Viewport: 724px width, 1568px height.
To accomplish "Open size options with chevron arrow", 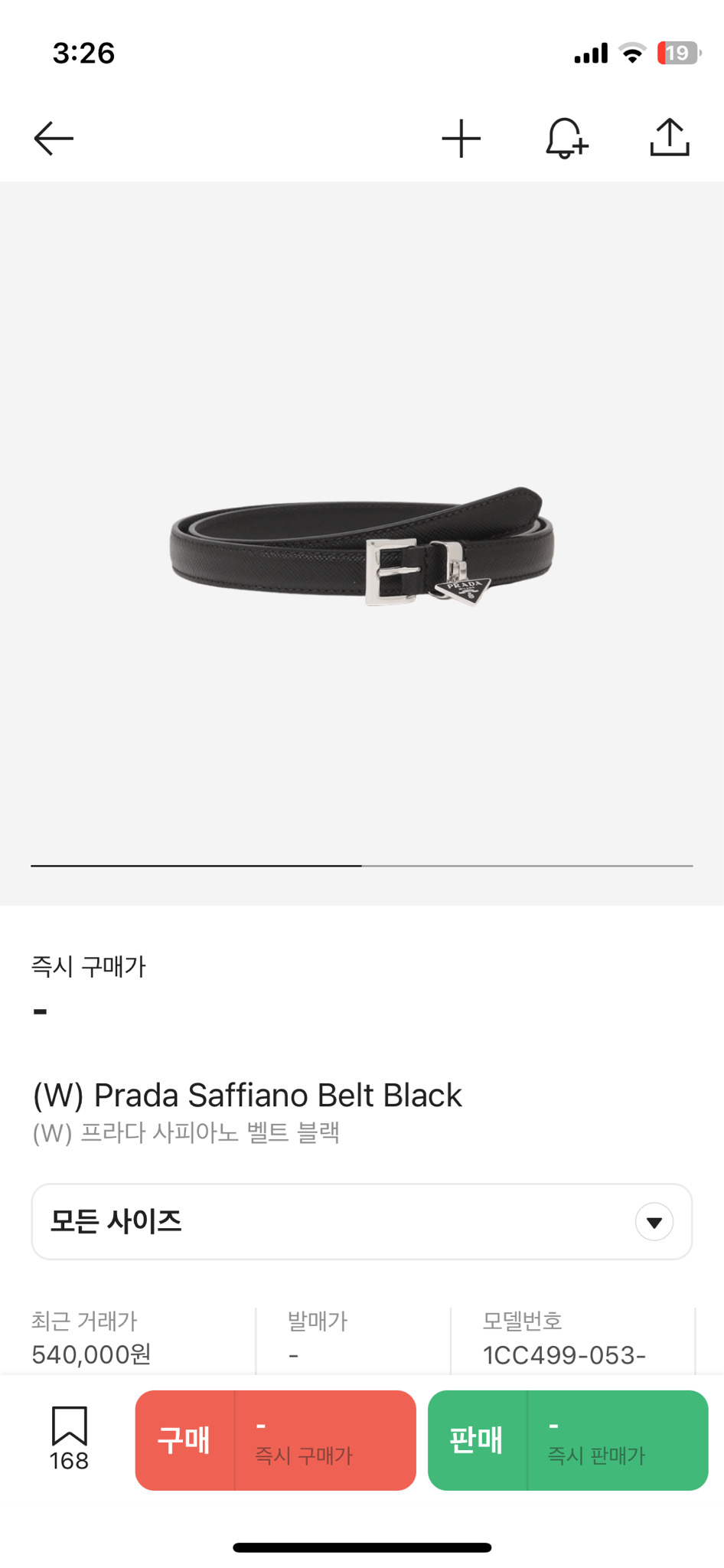I will [654, 1222].
